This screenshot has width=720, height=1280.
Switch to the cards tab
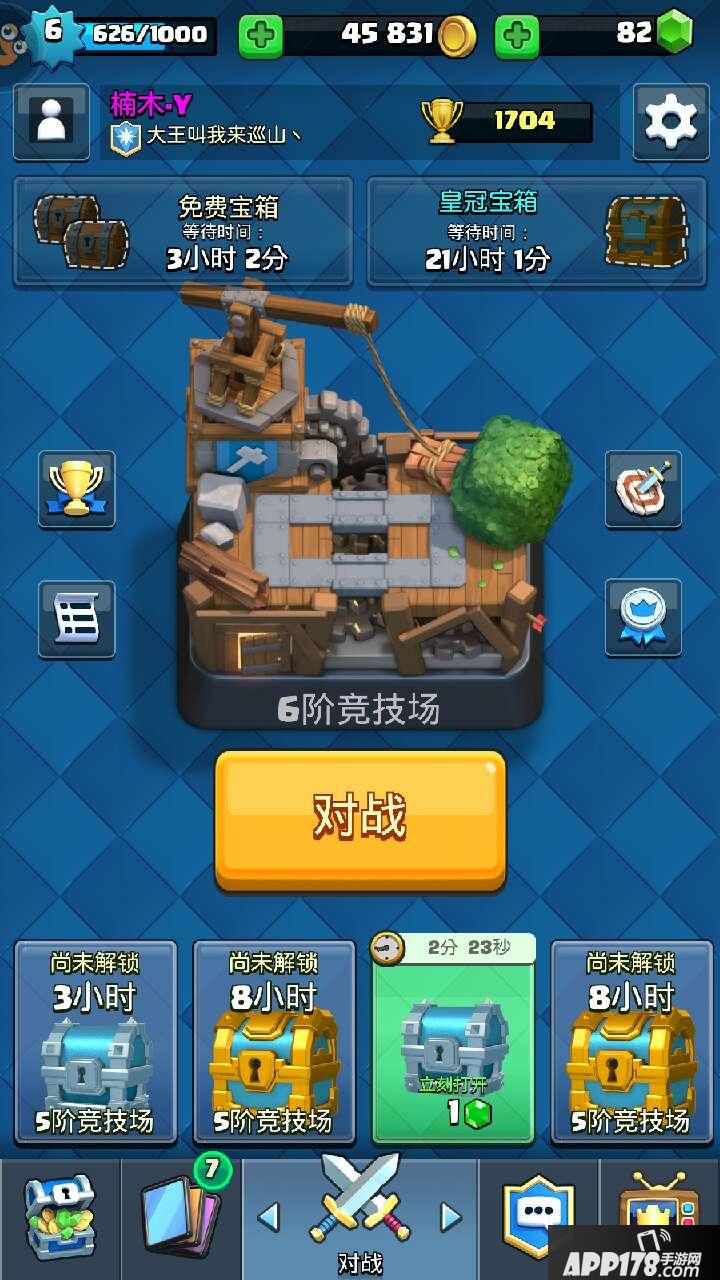[x=180, y=1218]
